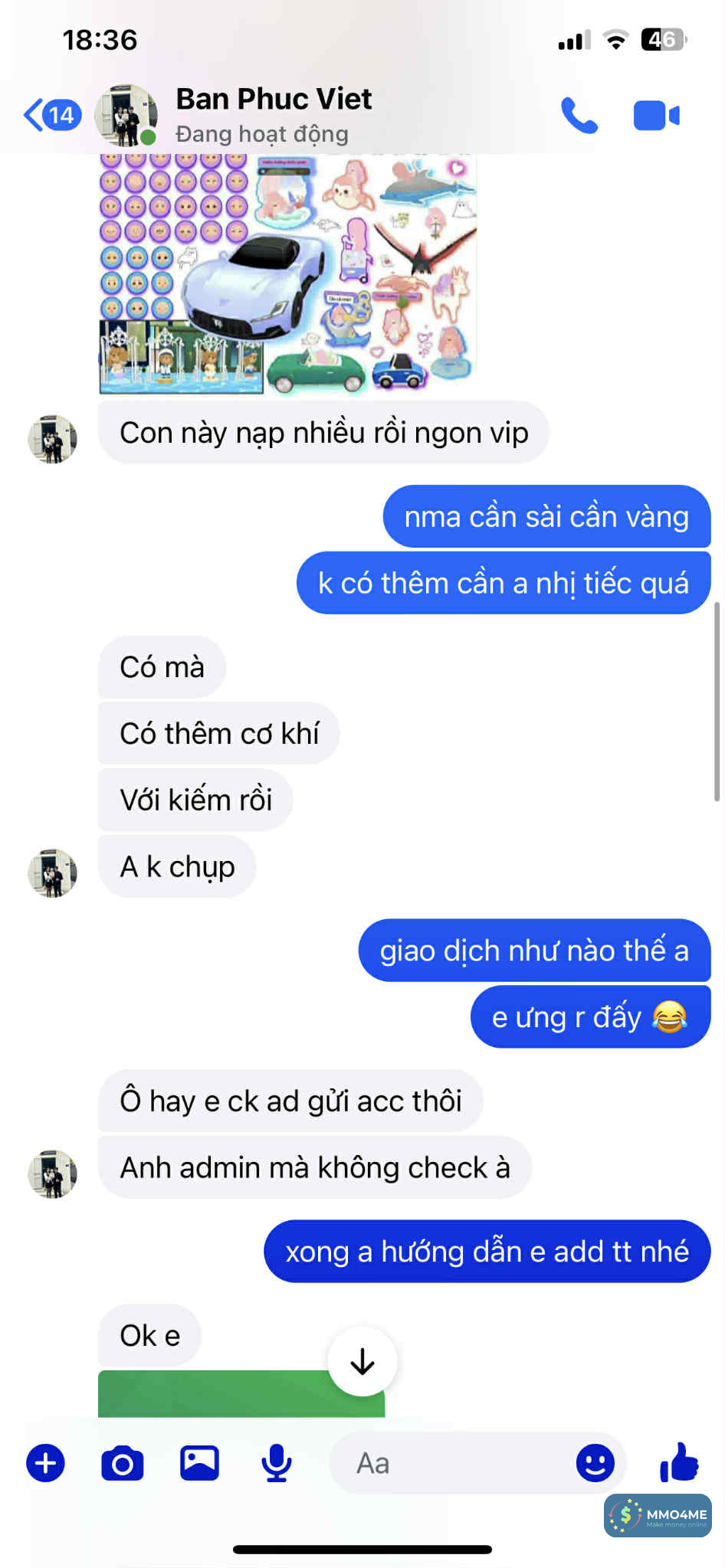Jump to the latest message
Screen dimensions: 725x1568
click(x=362, y=1361)
